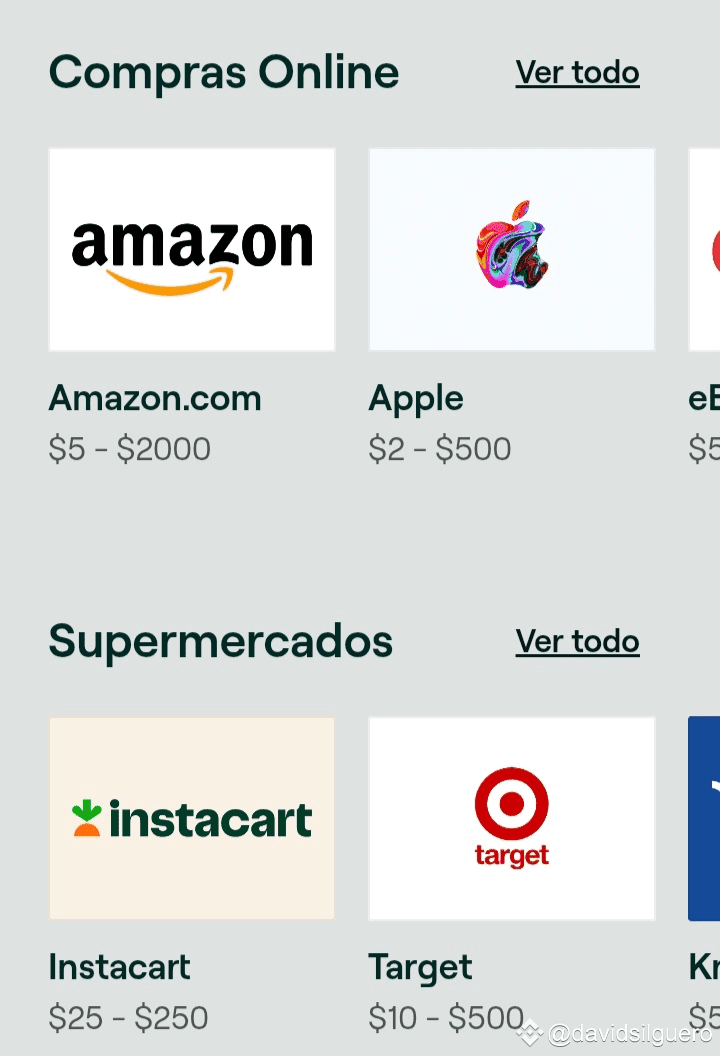This screenshot has height=1056, width=720.
Task: View all under Supermercados
Action: pos(577,642)
